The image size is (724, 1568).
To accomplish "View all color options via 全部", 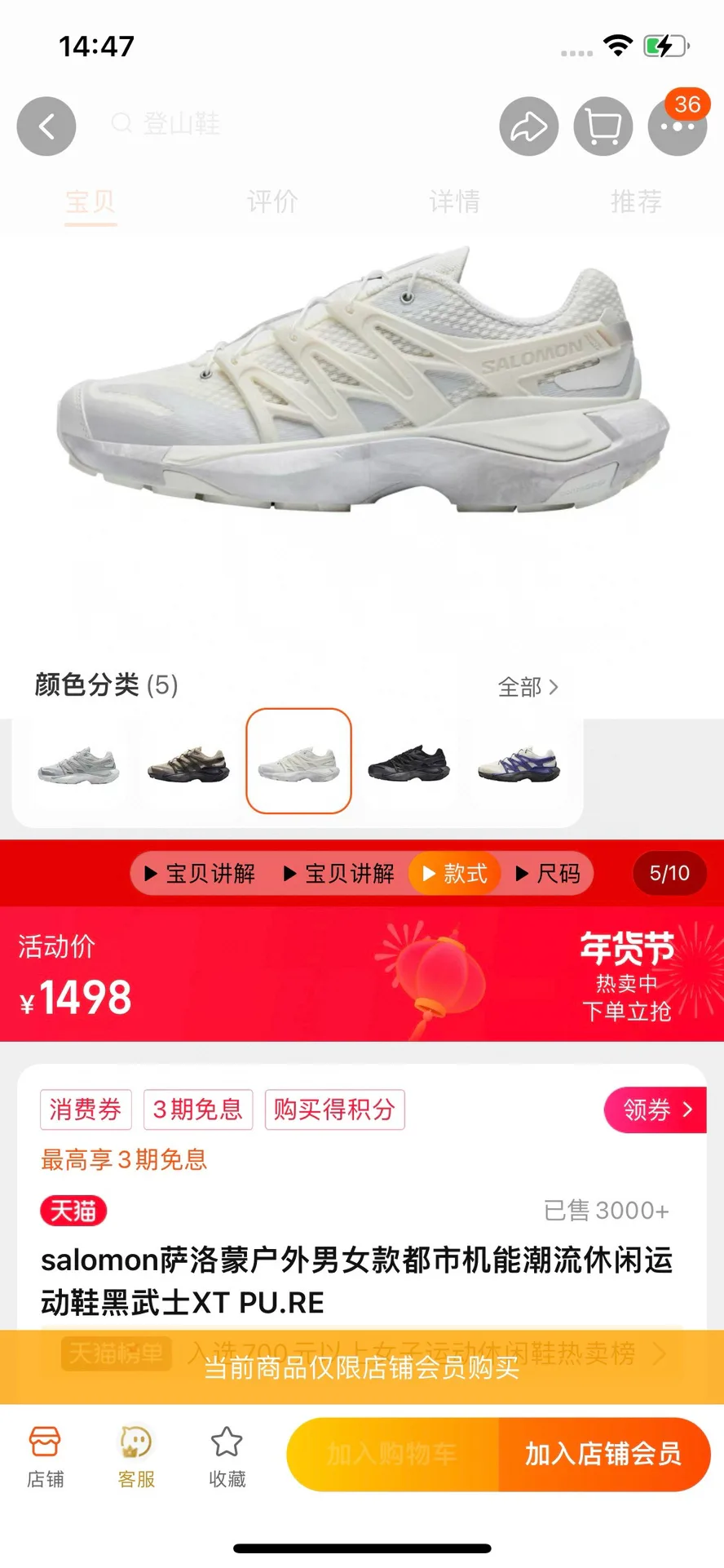I will [x=528, y=687].
